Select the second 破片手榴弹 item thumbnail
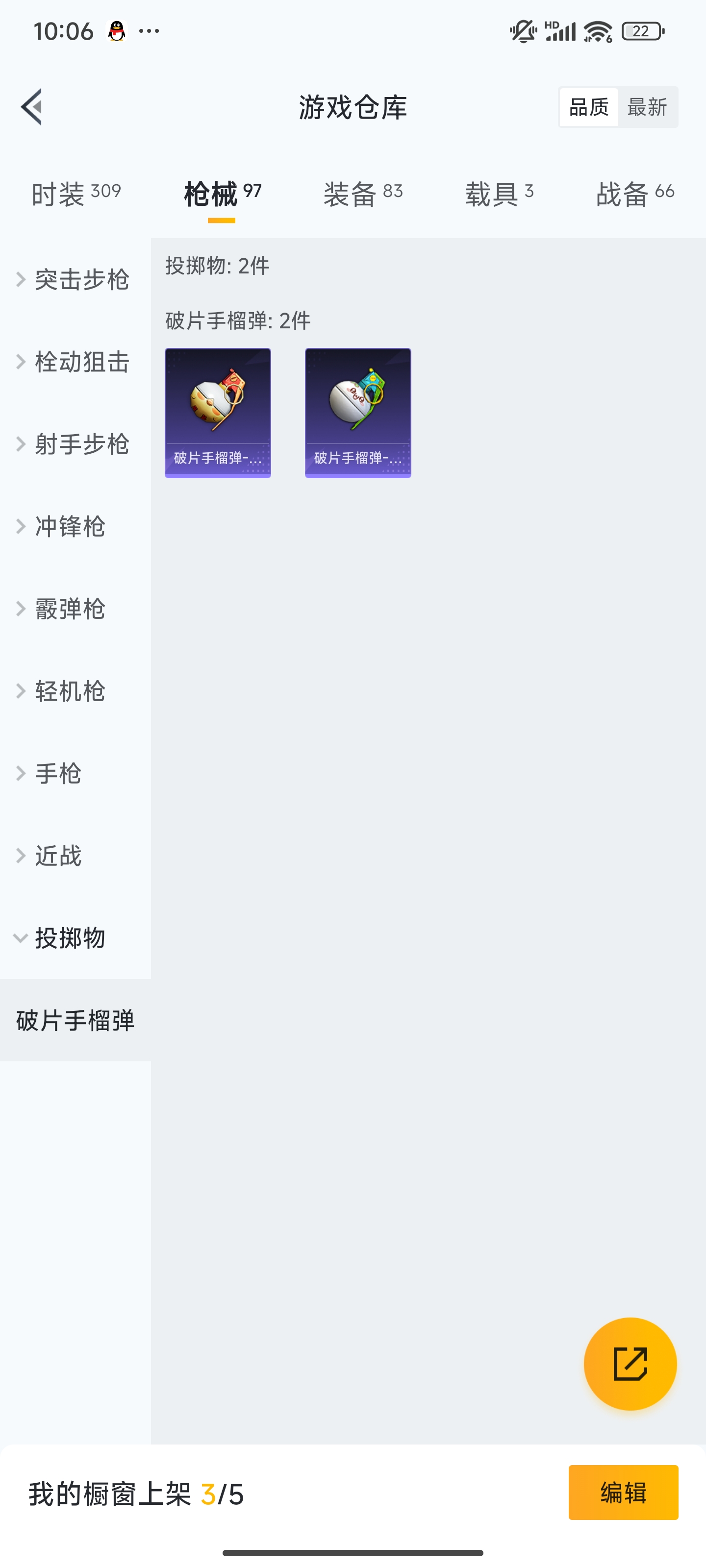This screenshot has height=1568, width=706. pyautogui.click(x=358, y=413)
